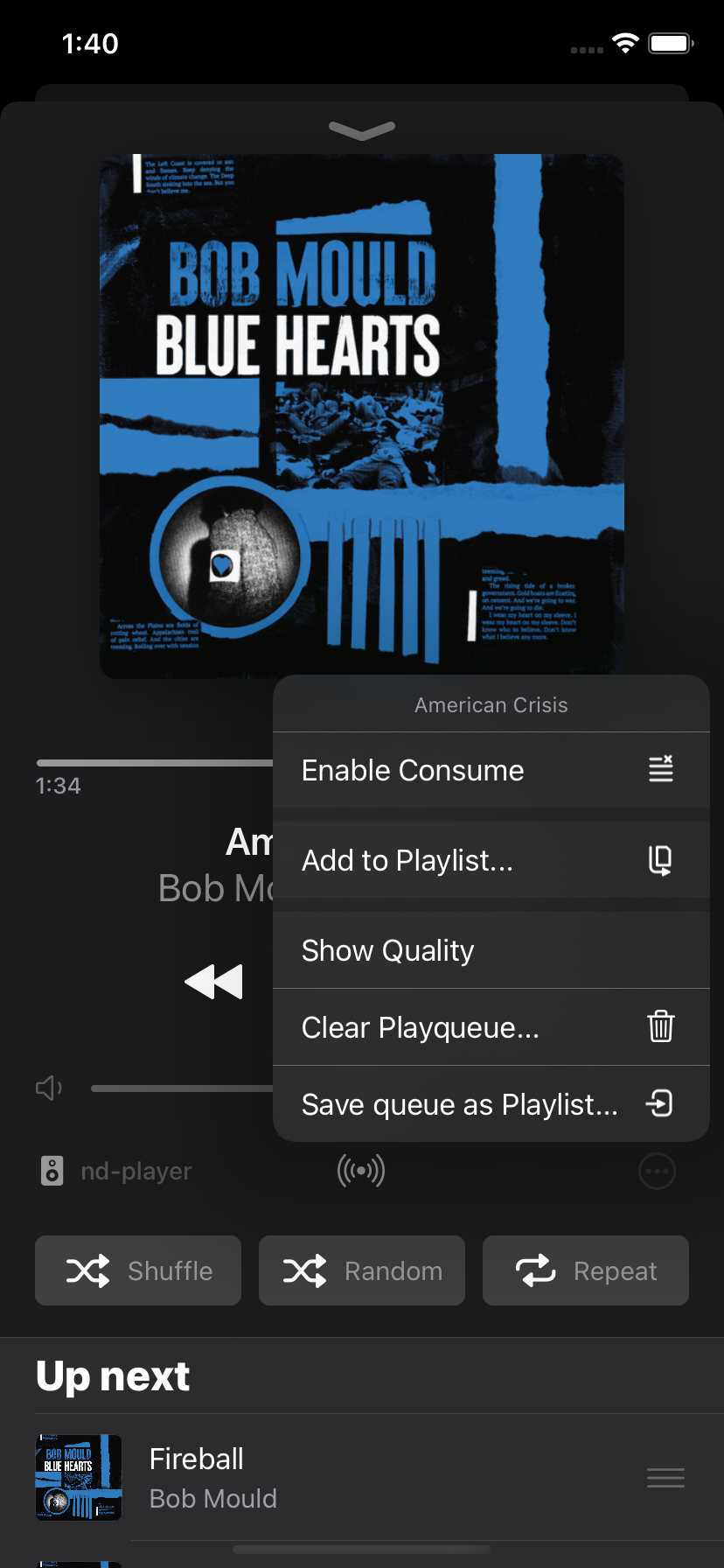Turn on Repeat mode

(x=585, y=1270)
